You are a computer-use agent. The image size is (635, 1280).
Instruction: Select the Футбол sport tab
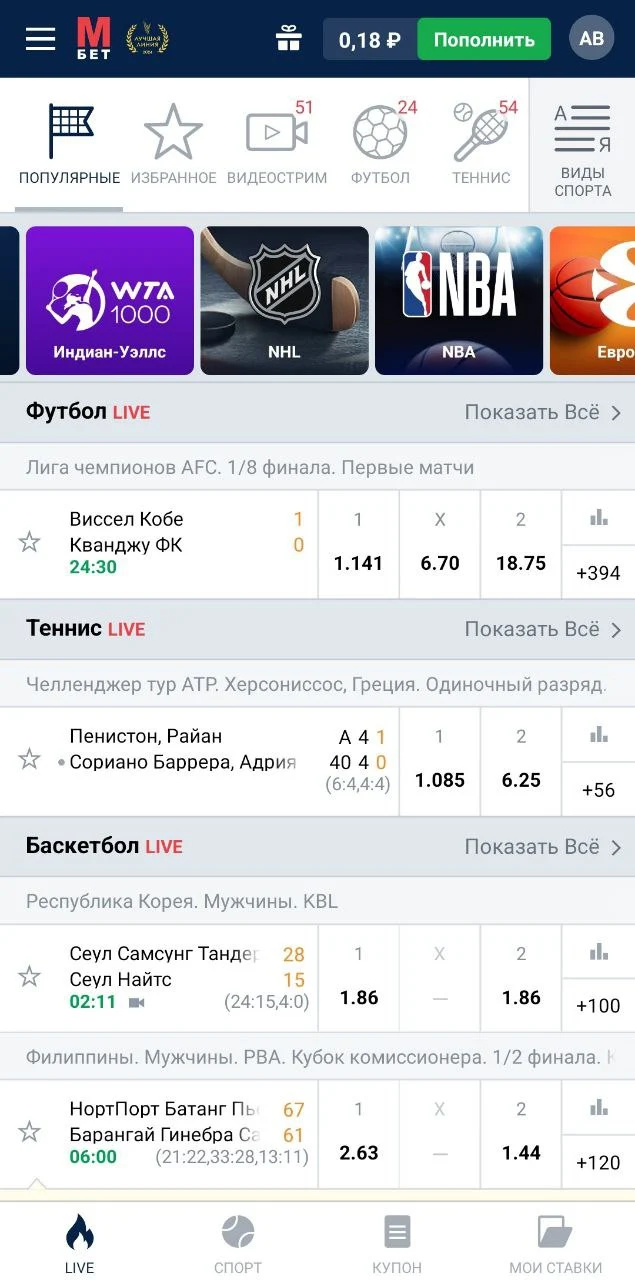click(380, 145)
